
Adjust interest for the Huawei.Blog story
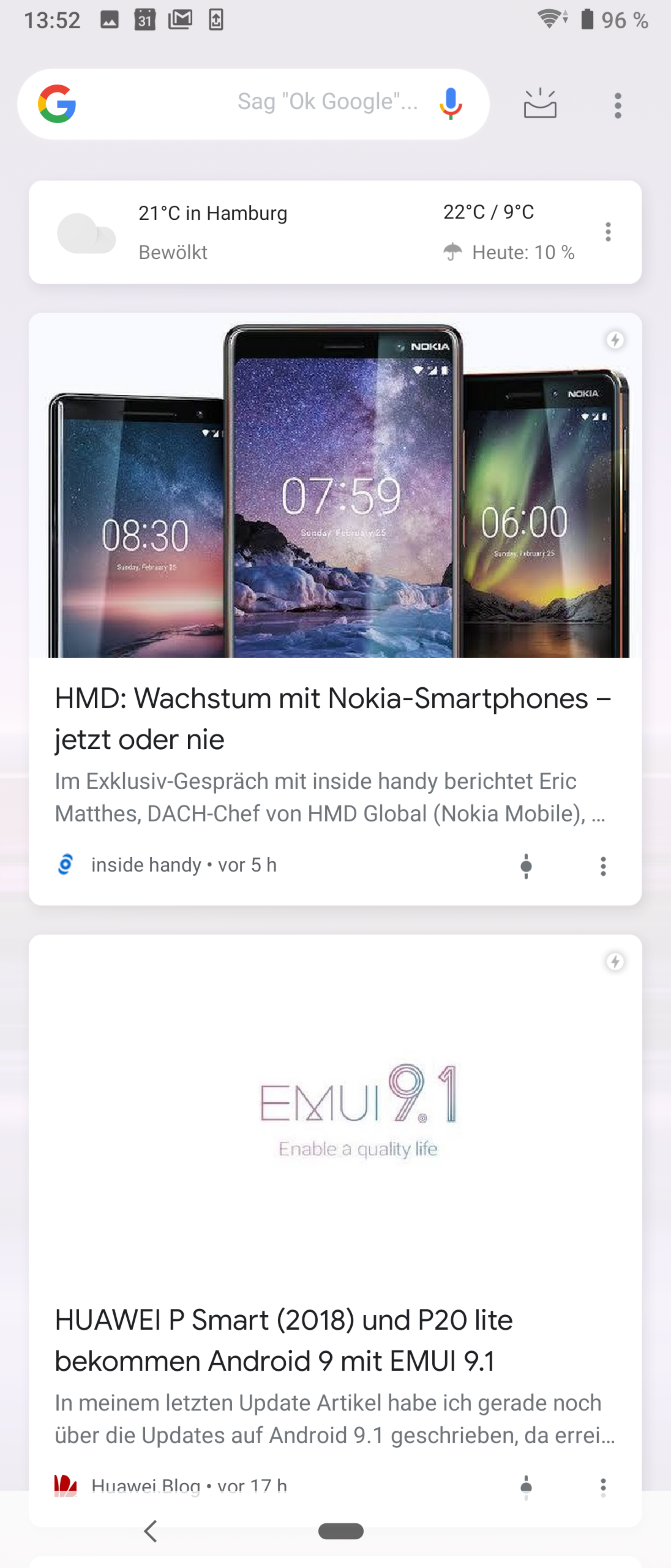(x=526, y=1486)
